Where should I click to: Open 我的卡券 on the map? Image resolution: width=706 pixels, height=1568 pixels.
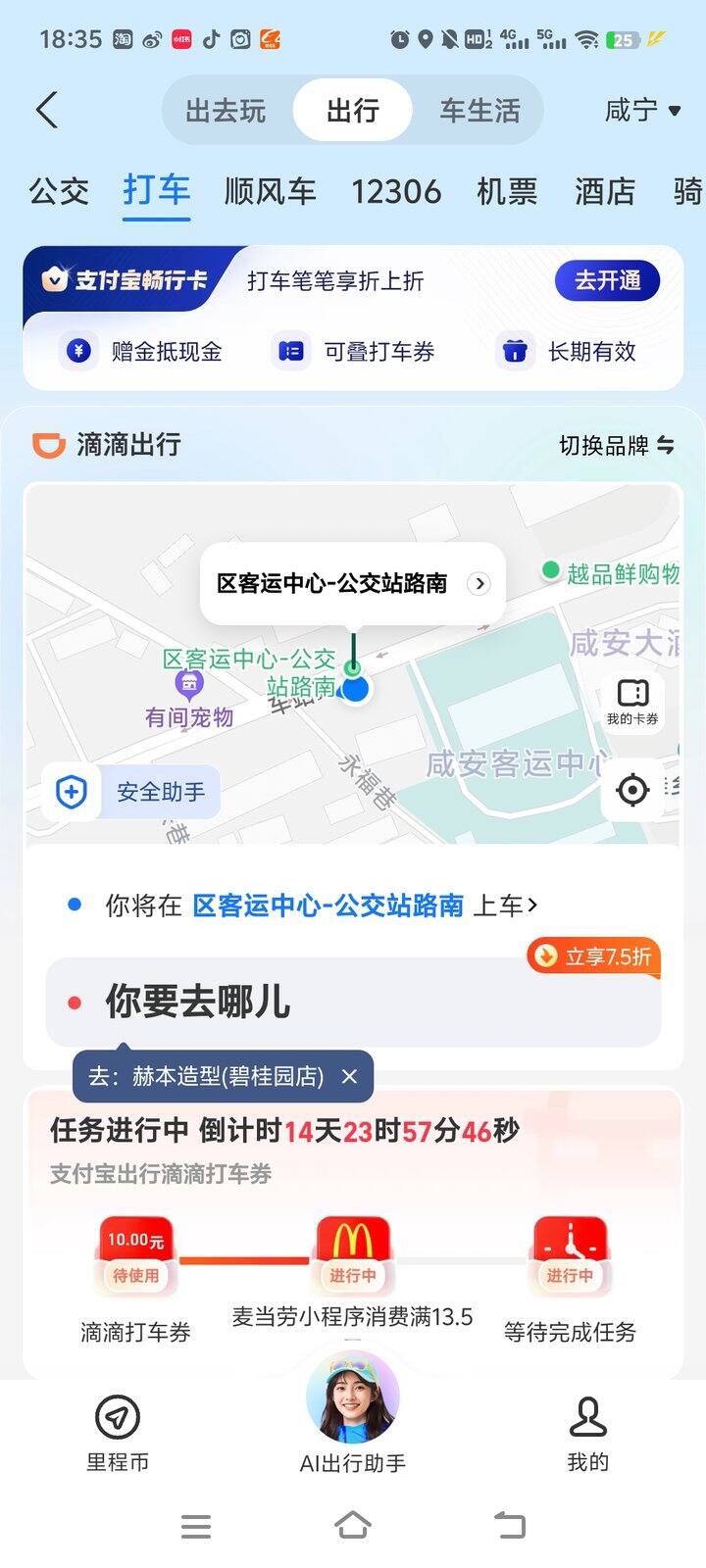(632, 702)
